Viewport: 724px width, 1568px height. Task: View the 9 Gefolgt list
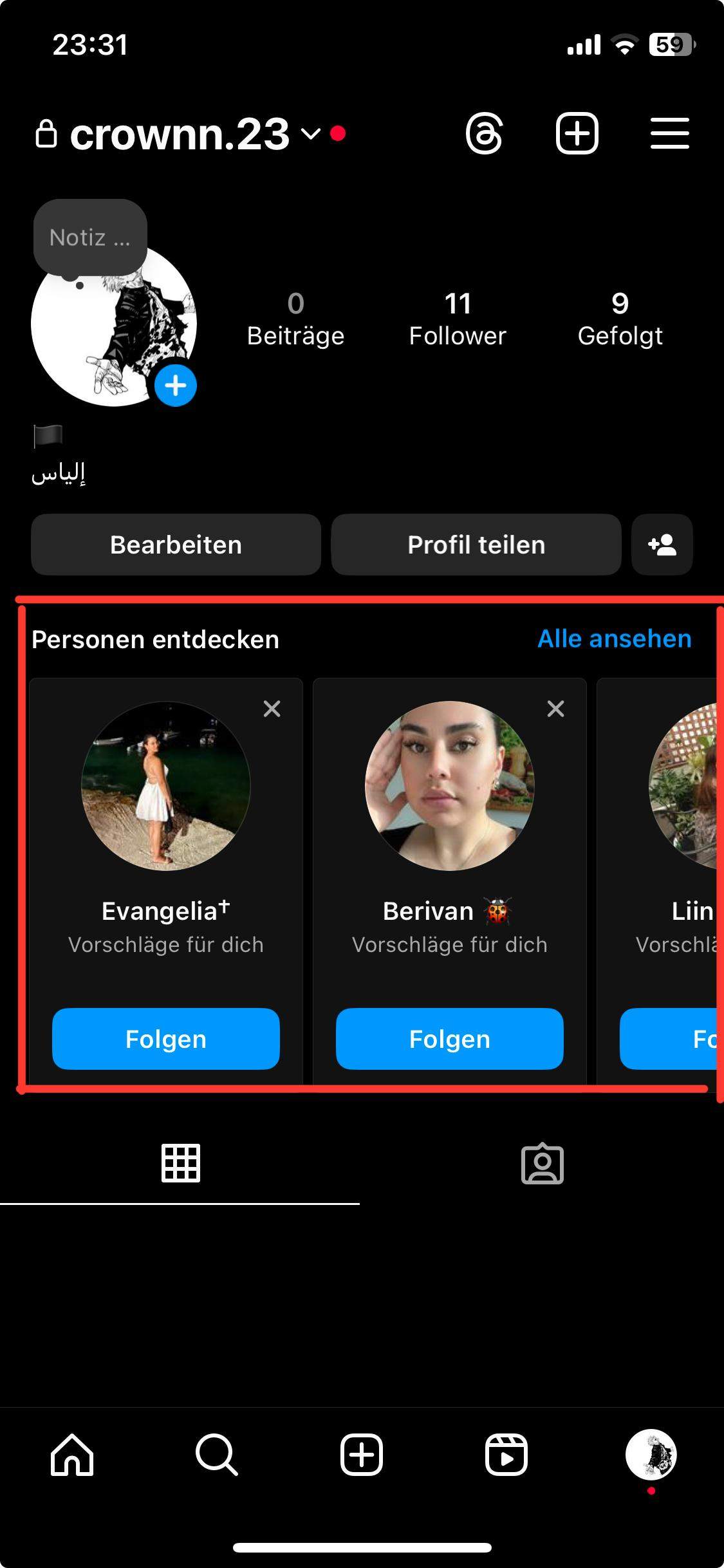click(x=620, y=319)
